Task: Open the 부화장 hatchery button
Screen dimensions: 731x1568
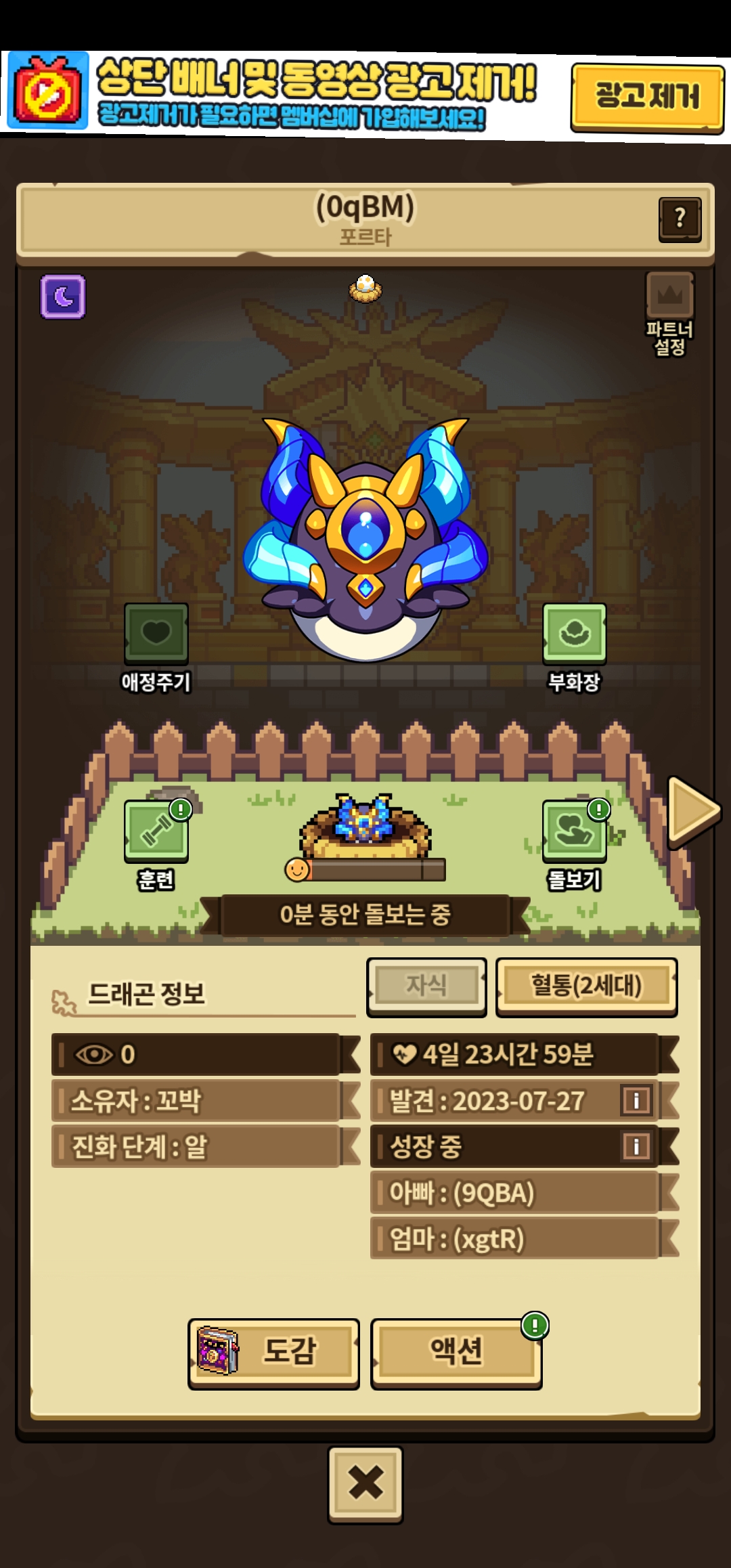Action: click(x=574, y=634)
